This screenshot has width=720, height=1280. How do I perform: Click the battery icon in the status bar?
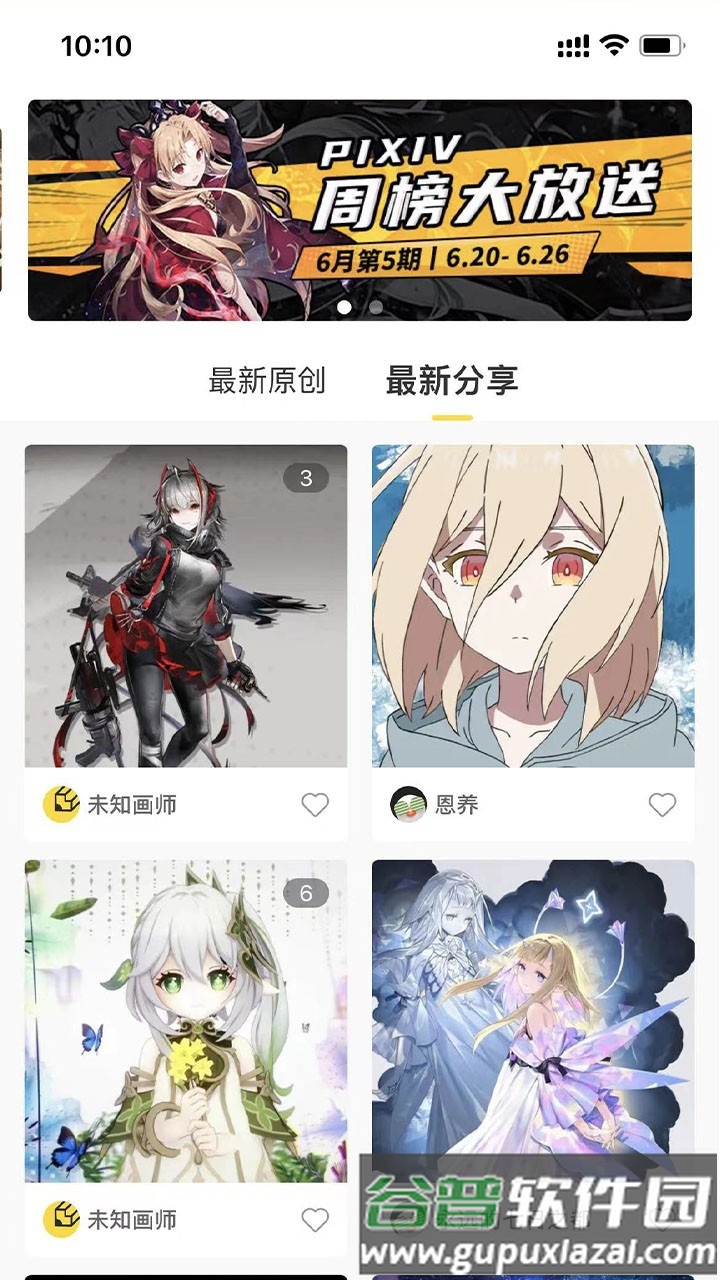[x=661, y=44]
